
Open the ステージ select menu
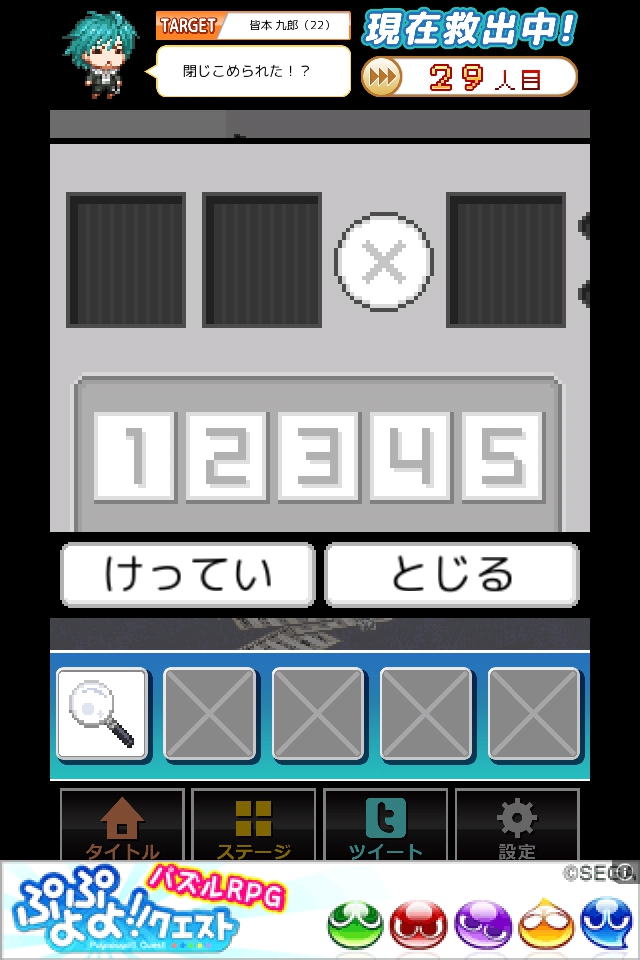tap(254, 826)
